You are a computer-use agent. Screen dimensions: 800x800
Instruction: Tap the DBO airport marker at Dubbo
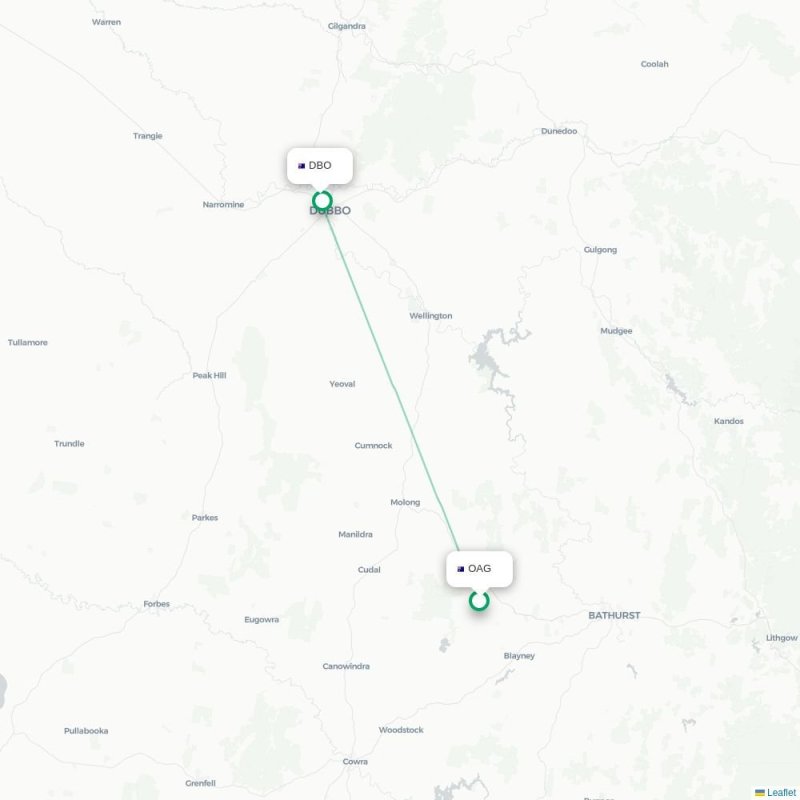322,200
